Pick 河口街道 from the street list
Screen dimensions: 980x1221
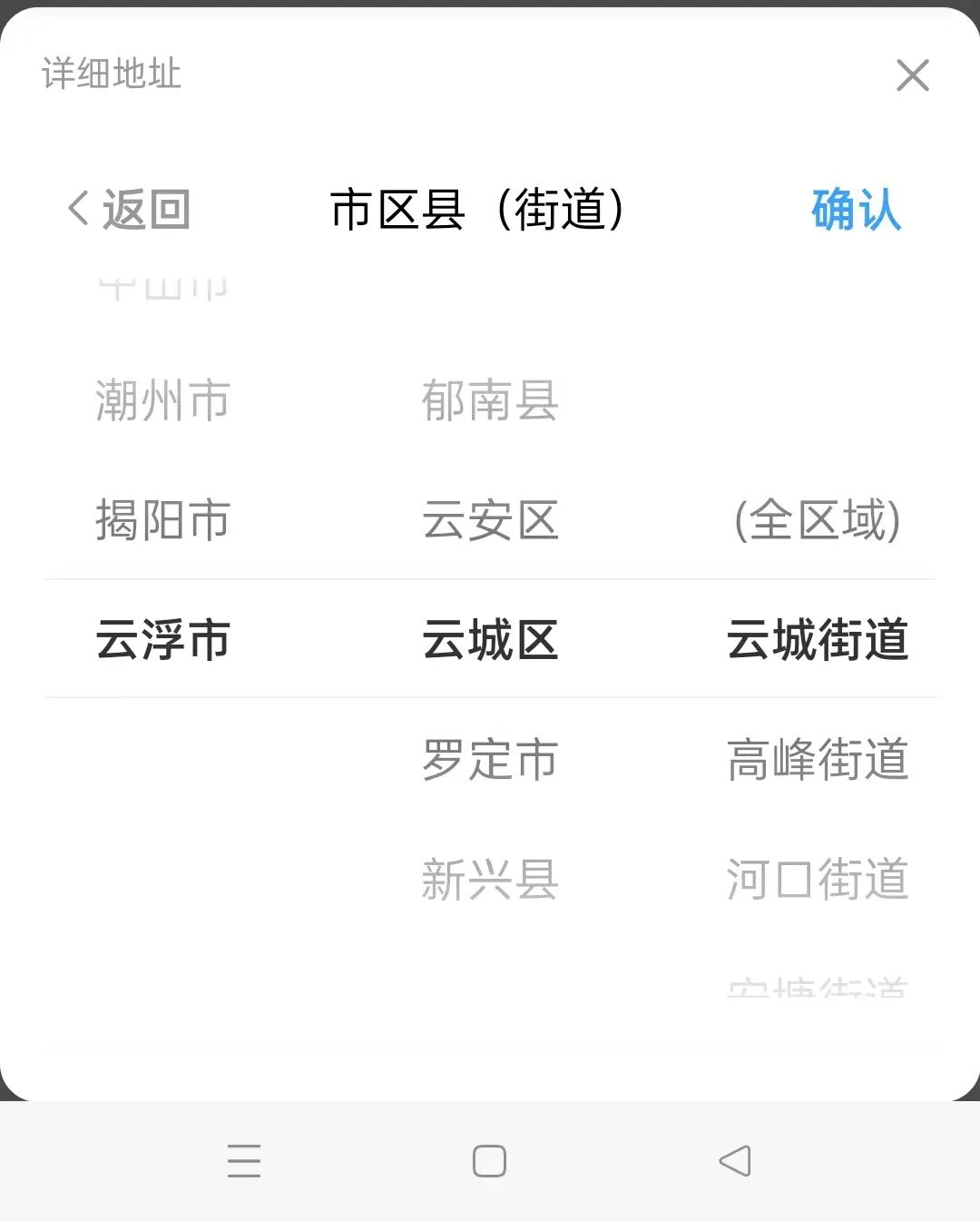click(x=817, y=879)
